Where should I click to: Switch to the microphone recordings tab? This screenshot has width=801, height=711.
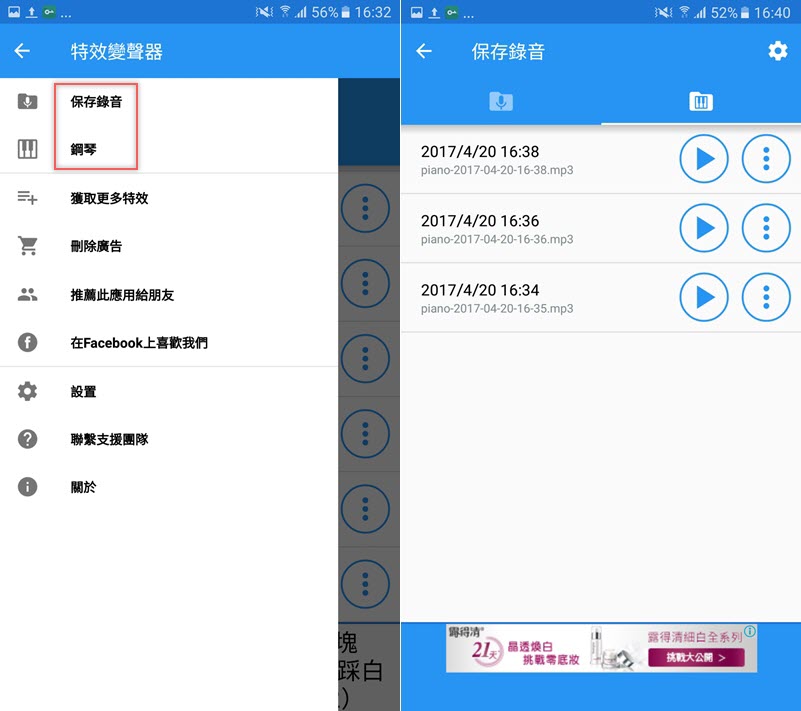[x=500, y=101]
